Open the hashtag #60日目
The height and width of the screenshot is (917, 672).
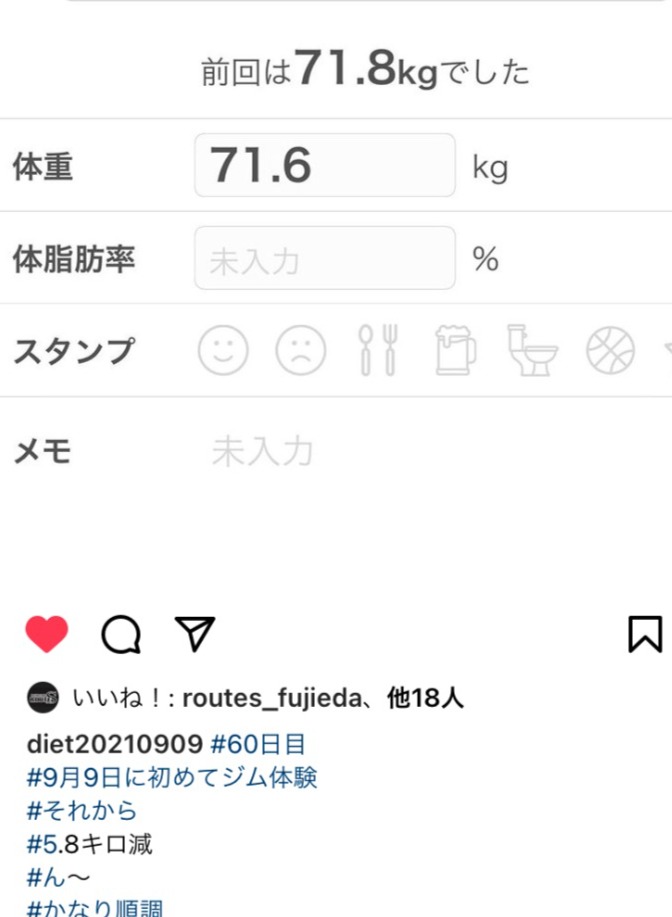point(258,744)
